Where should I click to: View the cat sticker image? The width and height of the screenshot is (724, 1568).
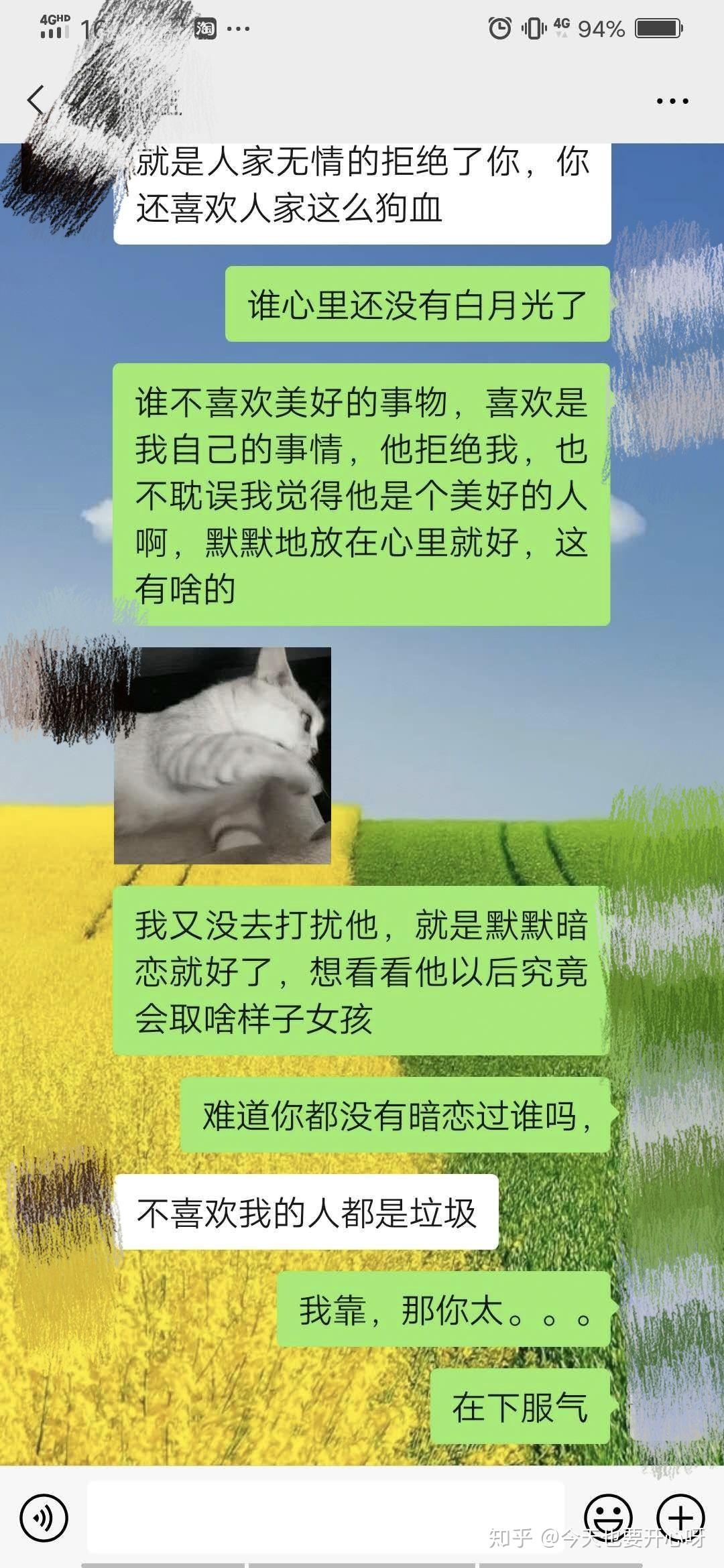(x=223, y=755)
